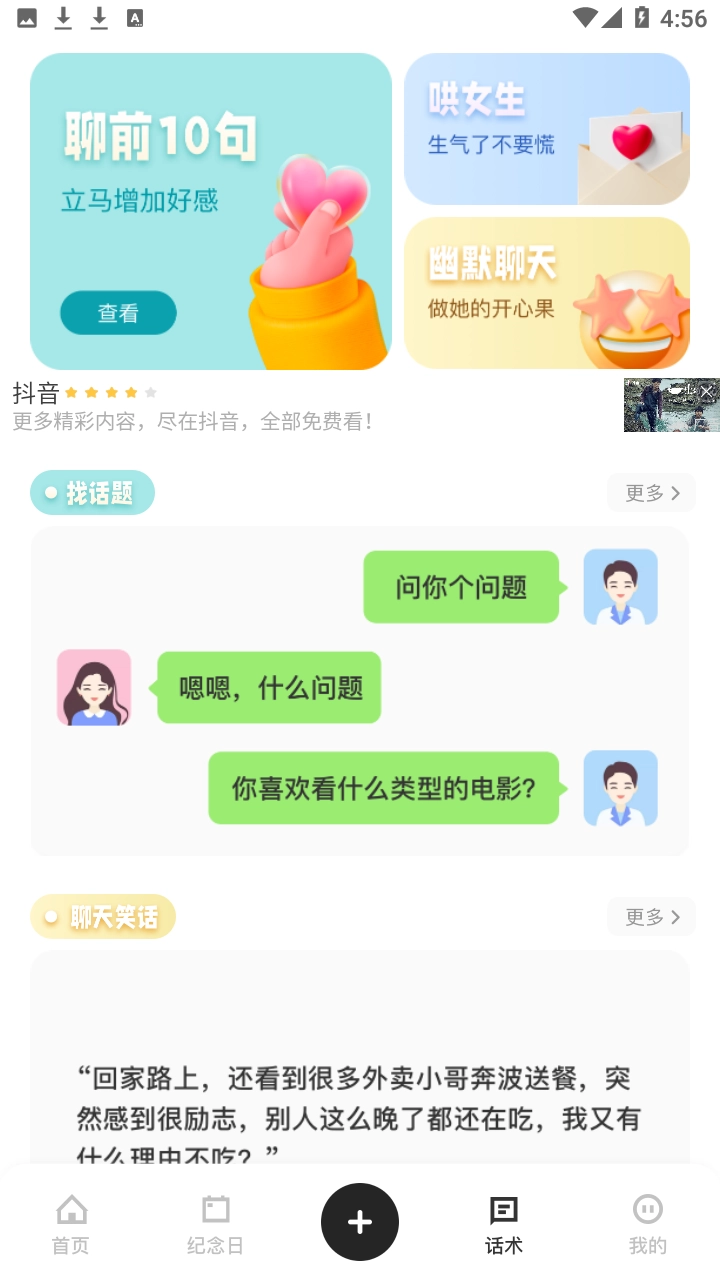Tap the female avatar beside 嗯嗯，什么问题
The height and width of the screenshot is (1280, 720).
[93, 687]
